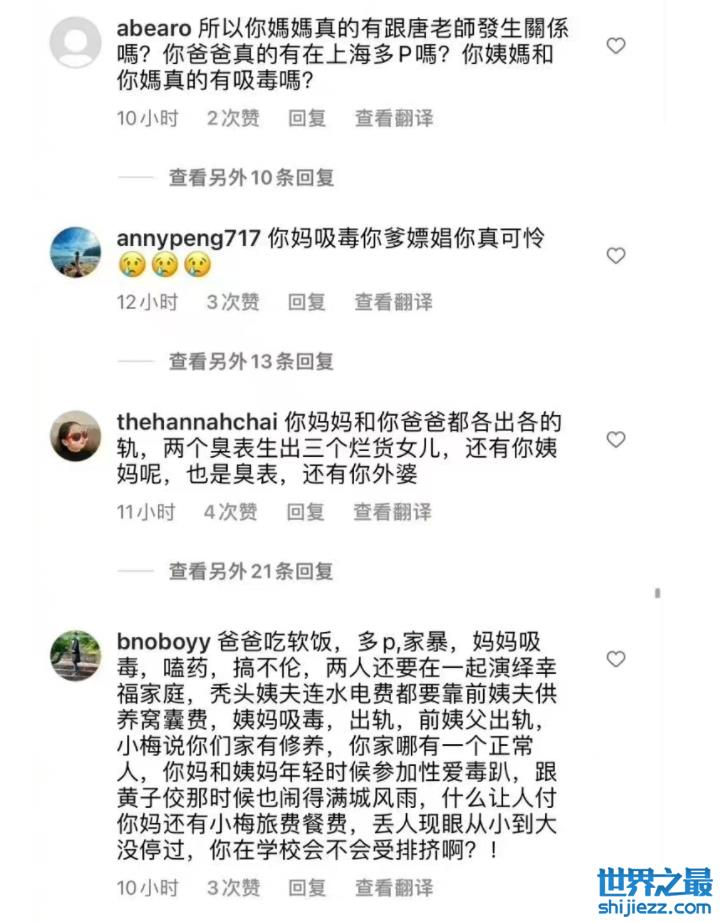722x922 pixels.
Task: View translation of bnoboyy's comment
Action: (x=394, y=887)
